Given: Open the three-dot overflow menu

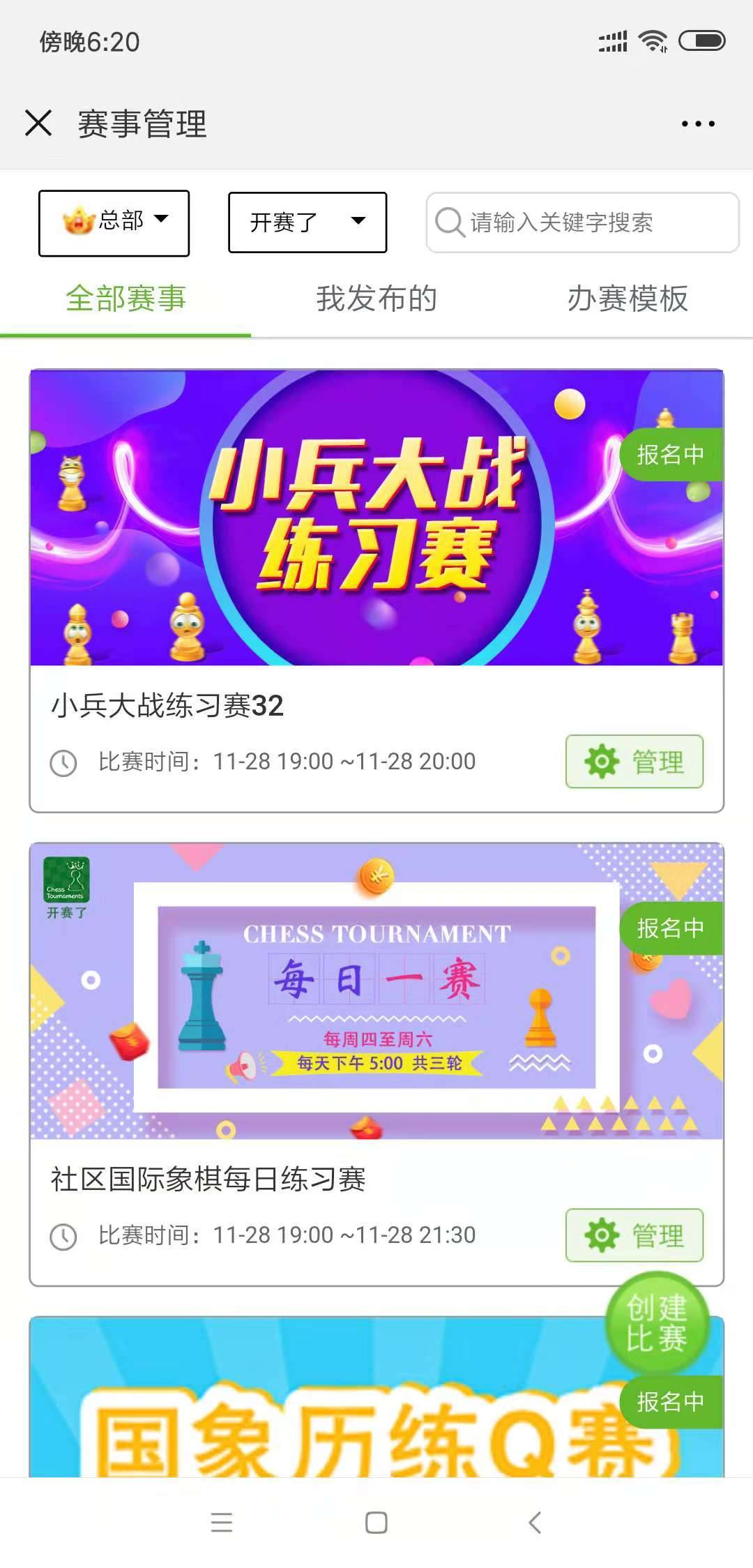Looking at the screenshot, I should coord(697,124).
